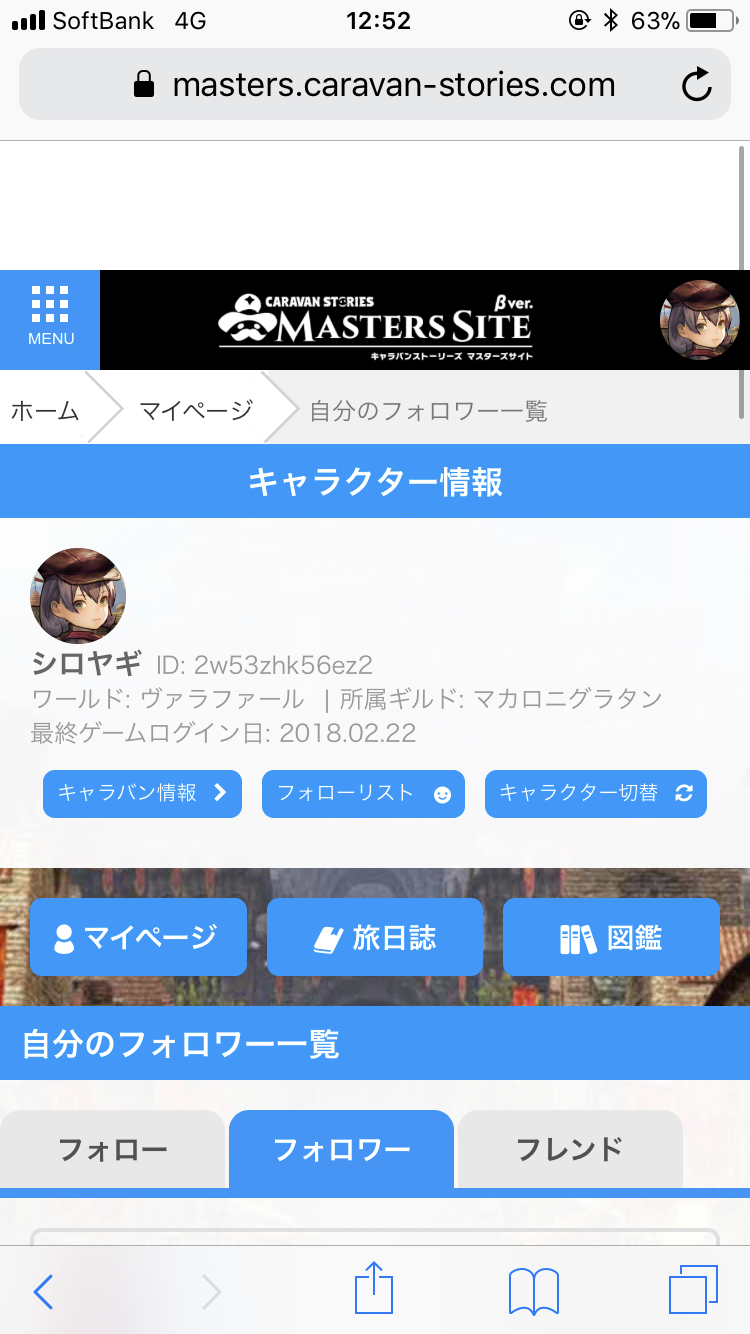Open Safari bookmarks
Screen dimensions: 750x1334
pos(533,1292)
